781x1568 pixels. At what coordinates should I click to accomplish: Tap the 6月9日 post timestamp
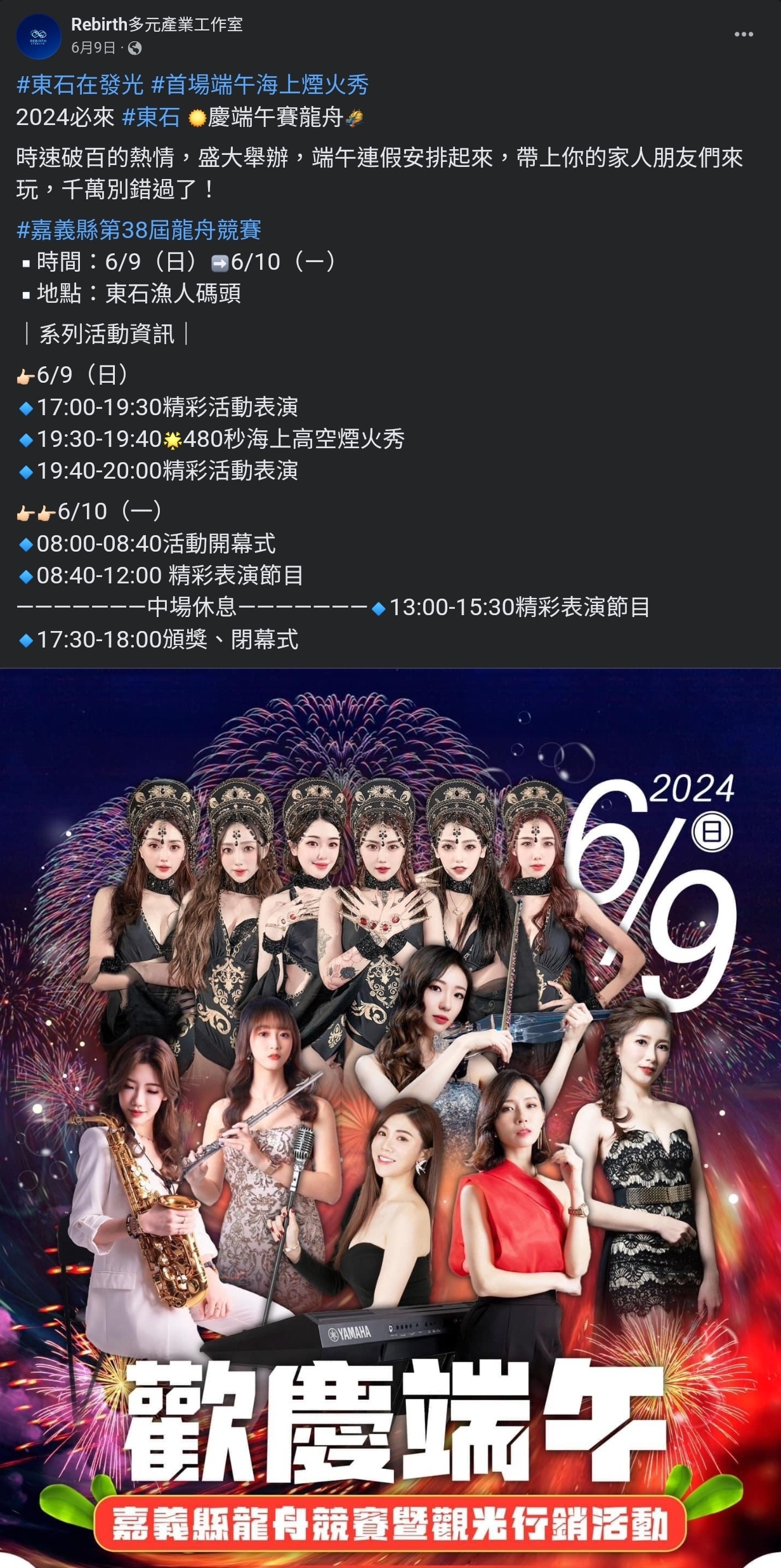(93, 48)
